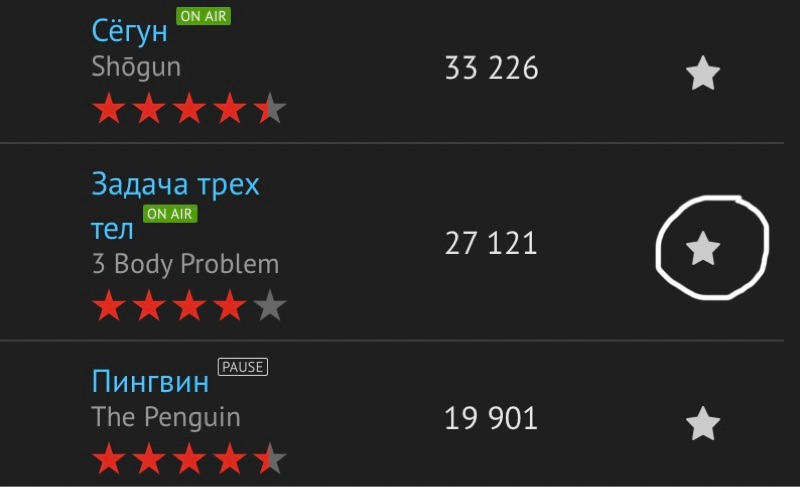Image resolution: width=800 pixels, height=487 pixels.
Task: Open the Сёгун (Shōgun) show page
Action: point(129,31)
